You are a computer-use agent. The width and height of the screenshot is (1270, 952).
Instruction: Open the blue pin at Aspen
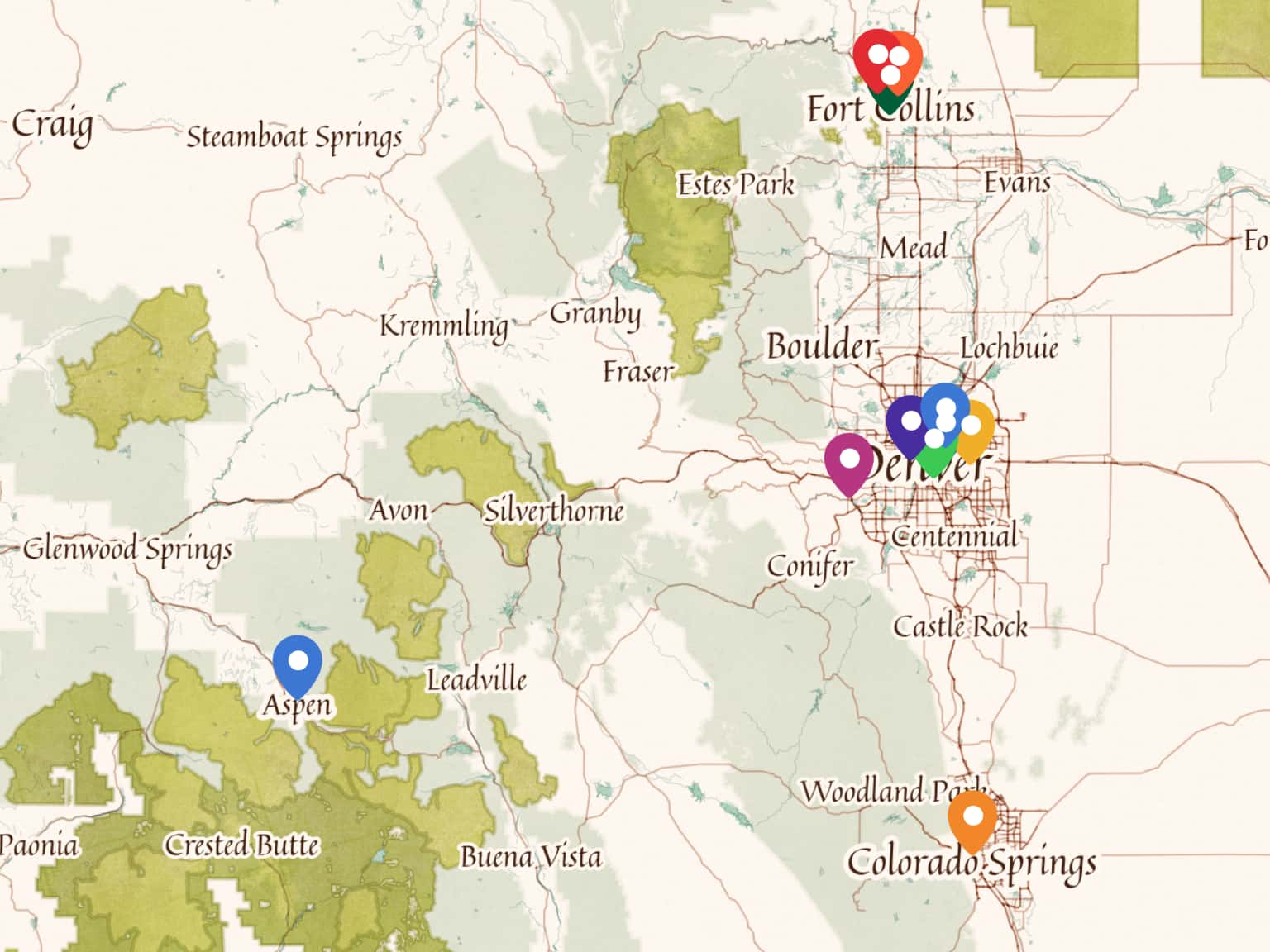298,662
